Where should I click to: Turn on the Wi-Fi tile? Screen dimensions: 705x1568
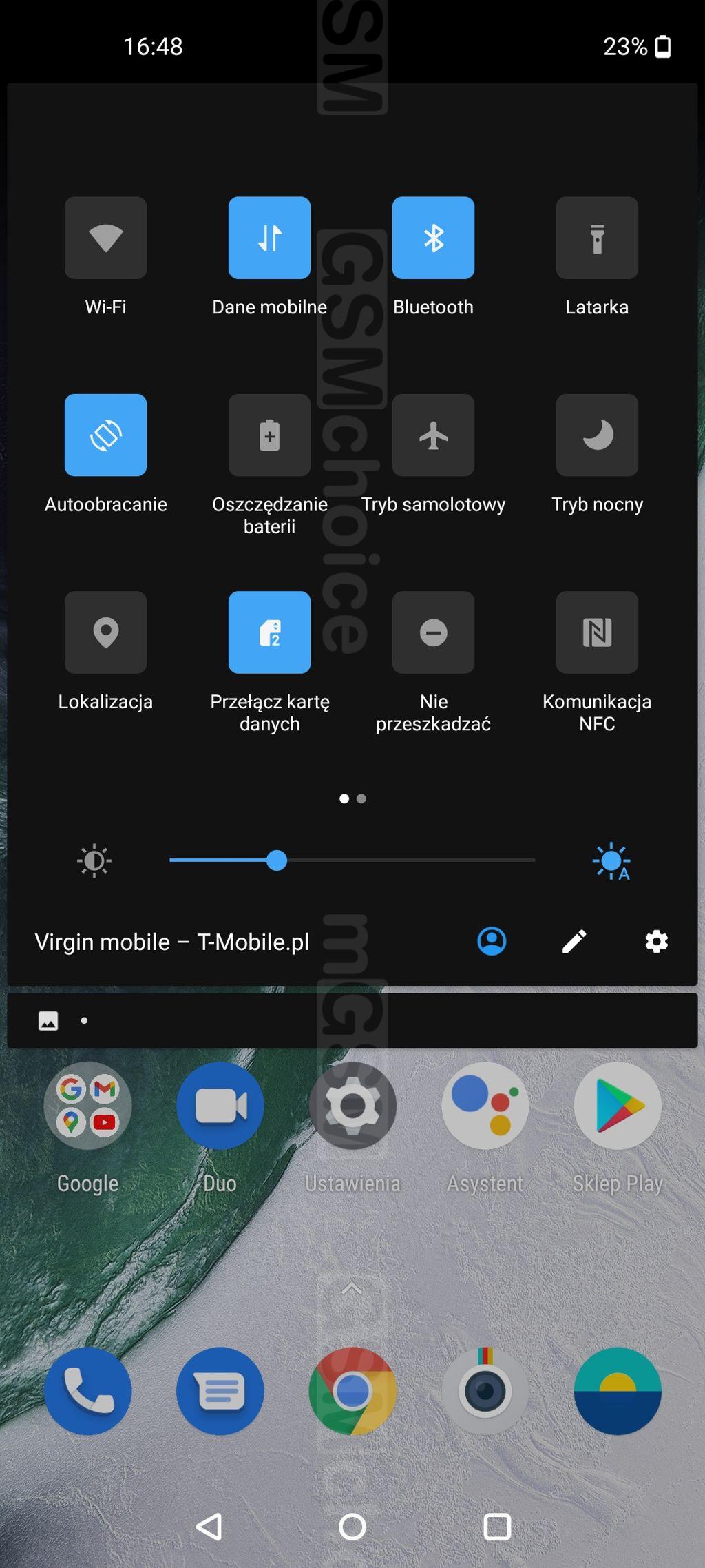[x=105, y=238]
